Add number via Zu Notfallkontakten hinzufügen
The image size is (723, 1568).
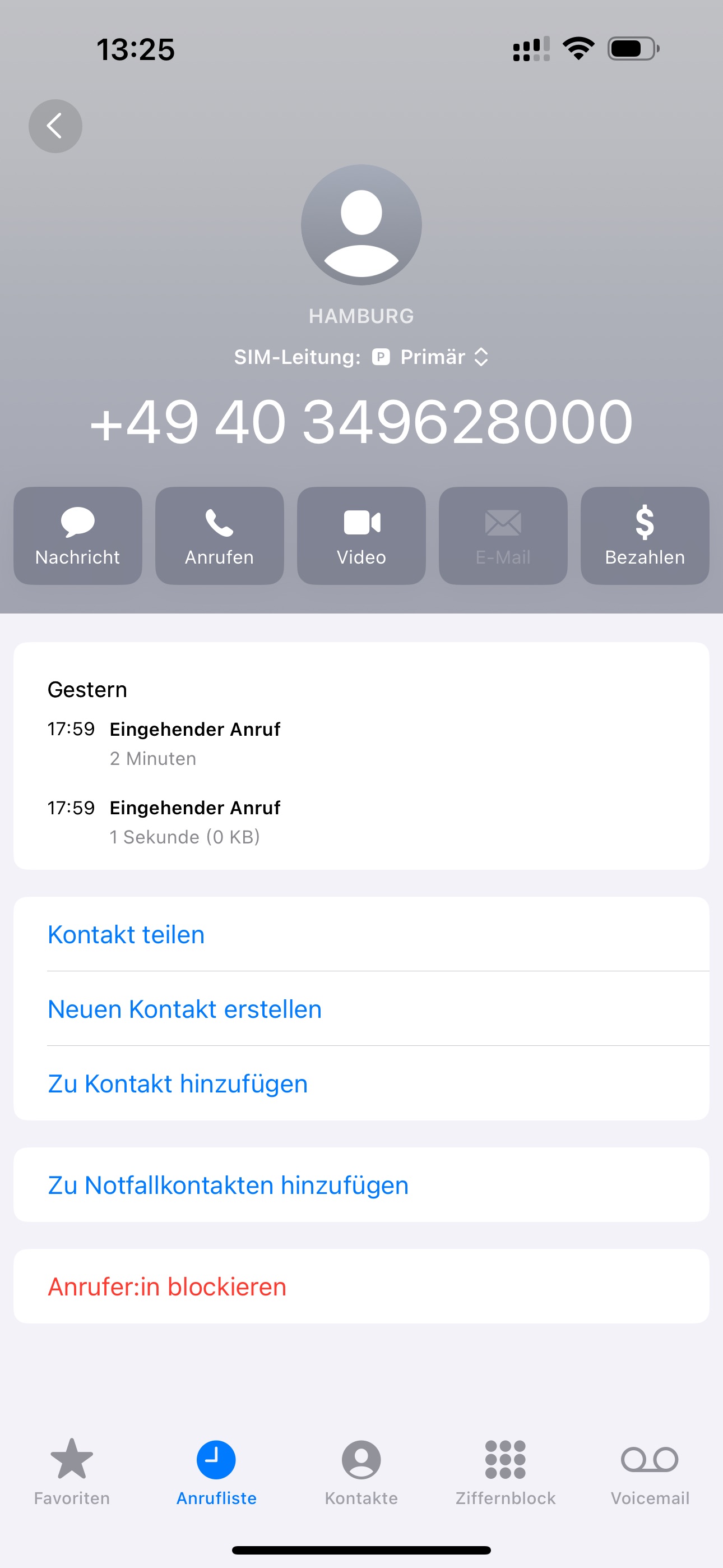(228, 1185)
